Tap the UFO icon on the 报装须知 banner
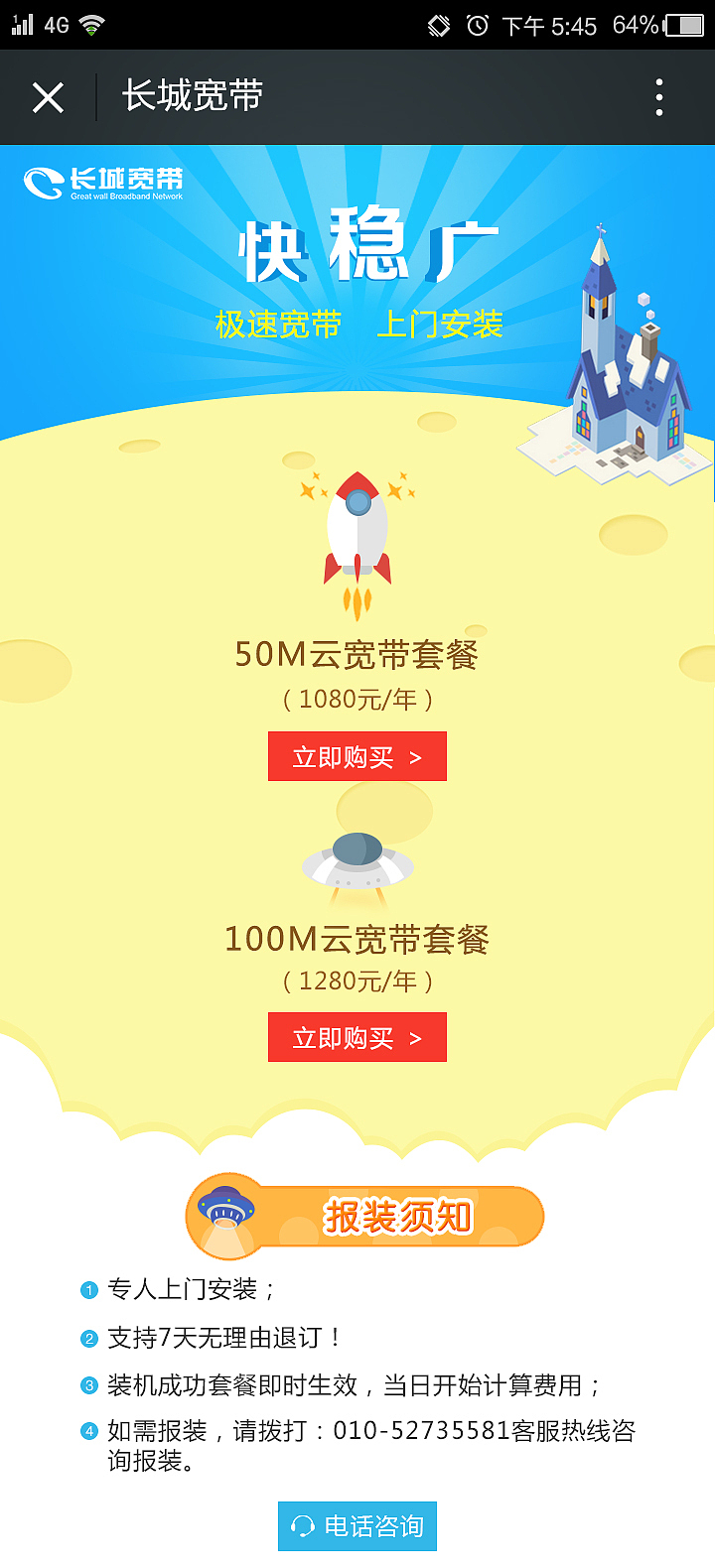Viewport: 715px width, 1568px height. 226,1209
